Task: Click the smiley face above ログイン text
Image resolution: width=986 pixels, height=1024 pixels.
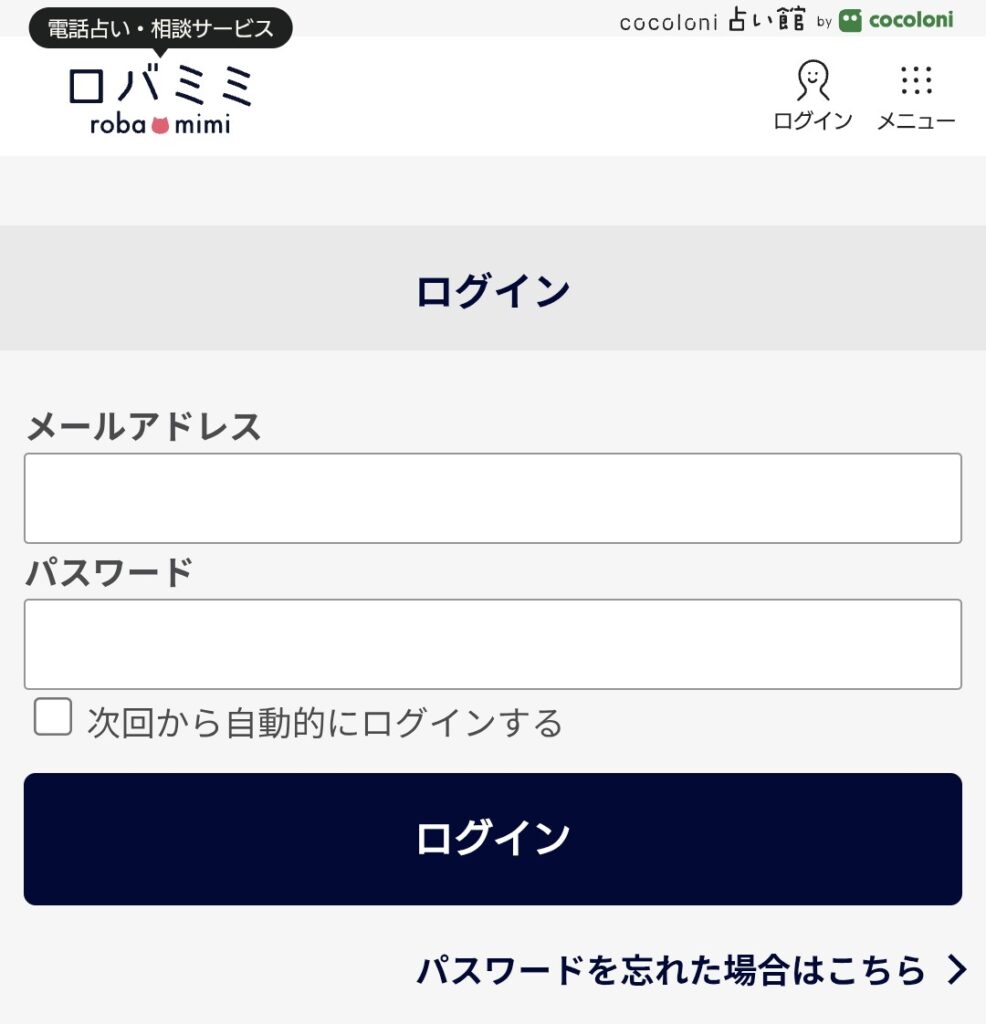Action: (x=813, y=74)
